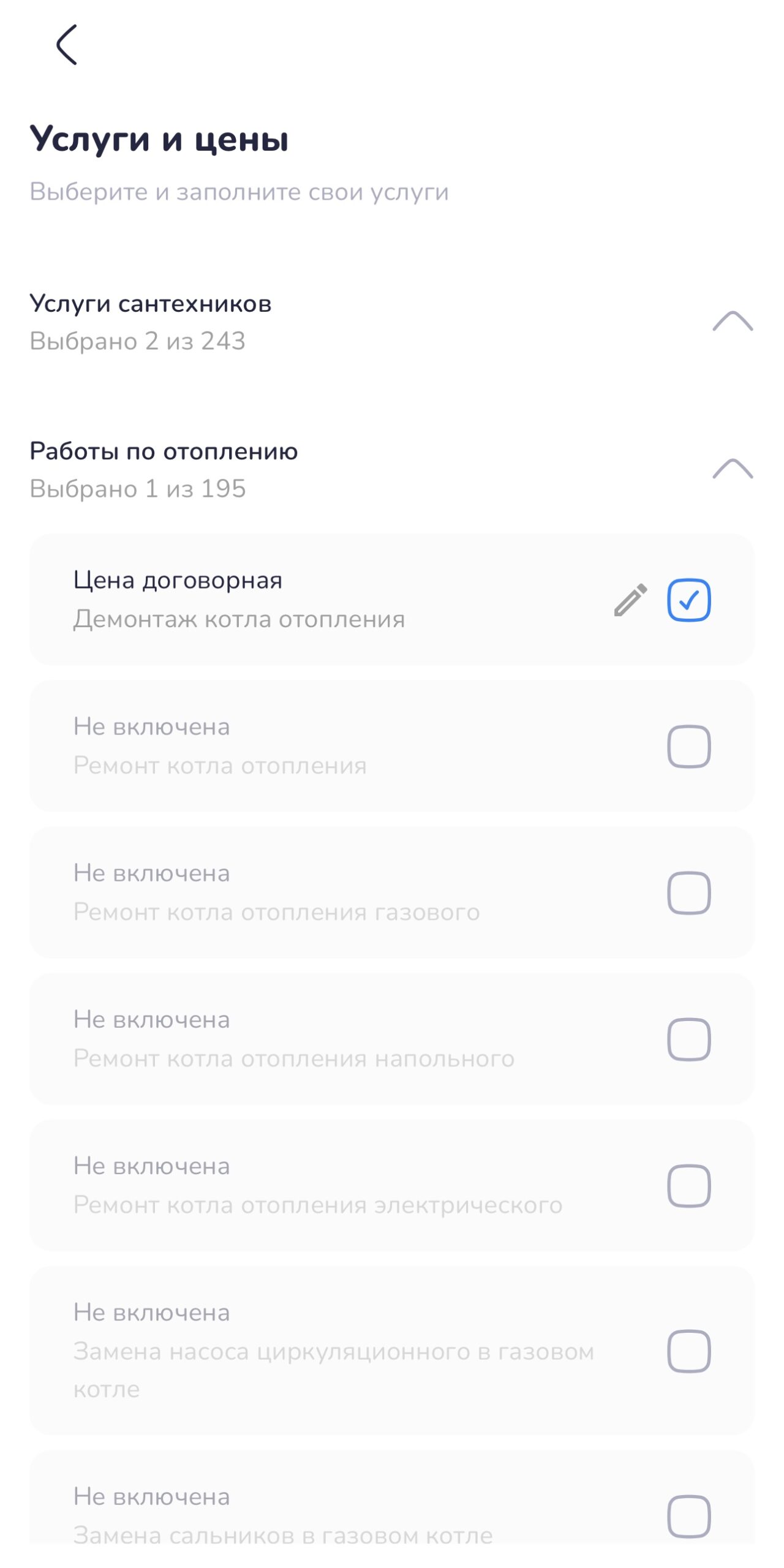
Task: Tap the Услуги и цены title
Action: pos(160,140)
